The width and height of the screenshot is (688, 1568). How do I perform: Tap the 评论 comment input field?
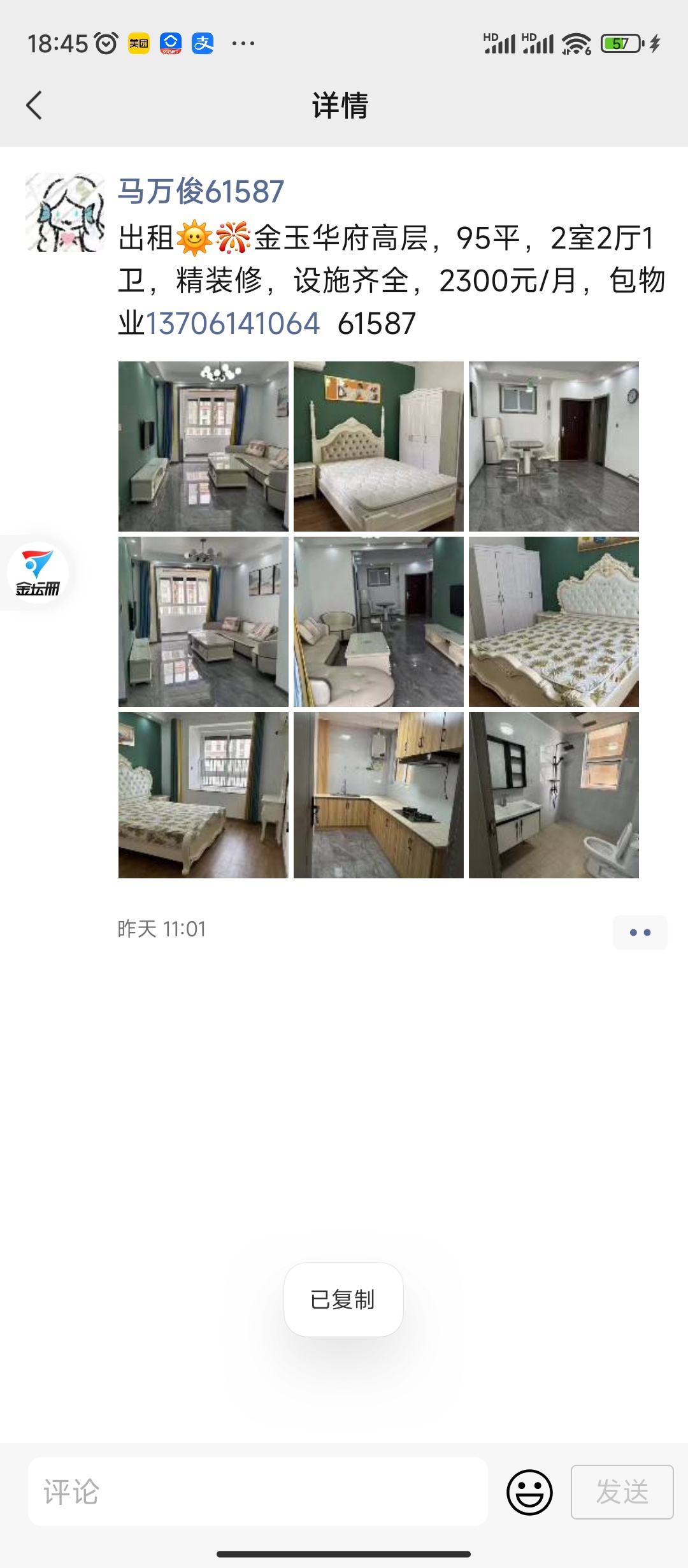tap(258, 1492)
